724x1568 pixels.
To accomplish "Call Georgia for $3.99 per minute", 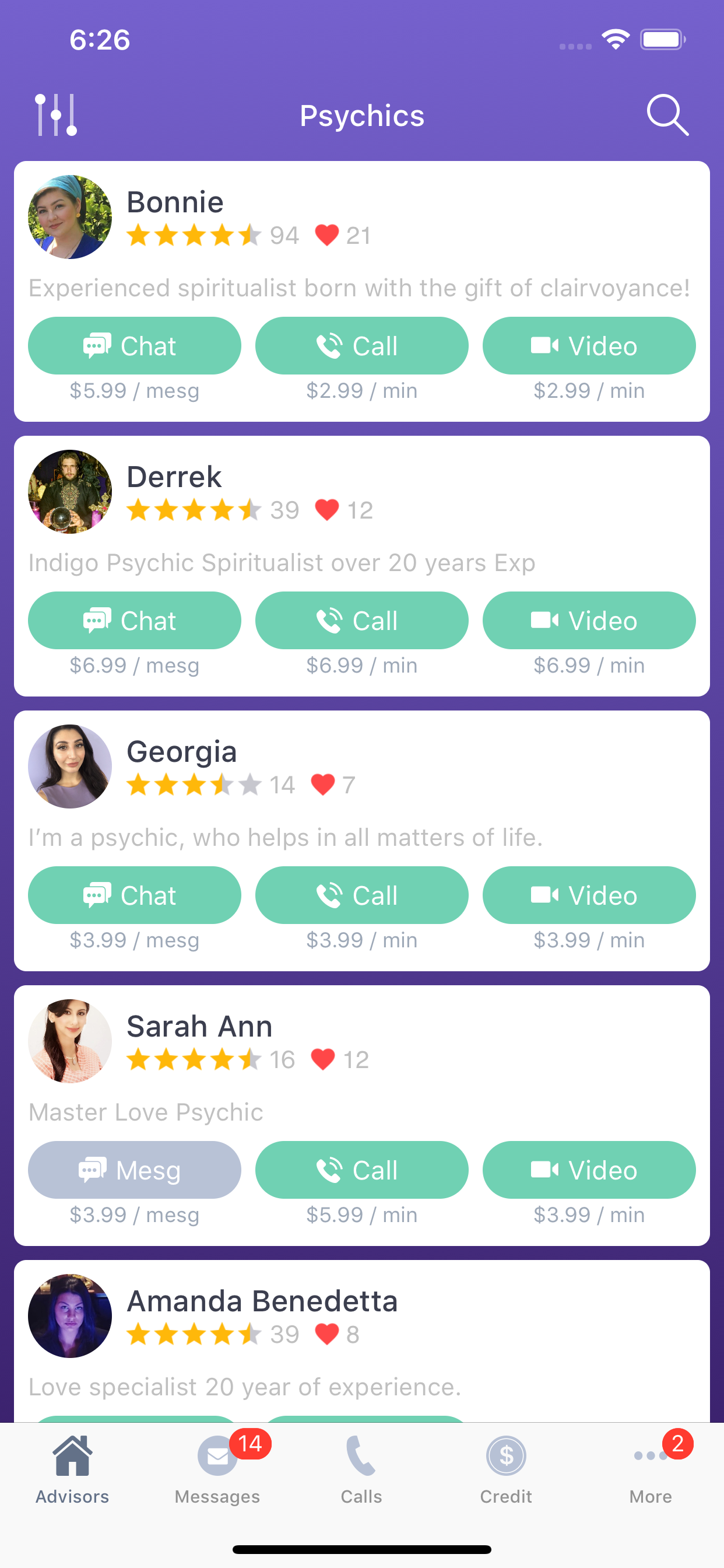I will click(361, 895).
